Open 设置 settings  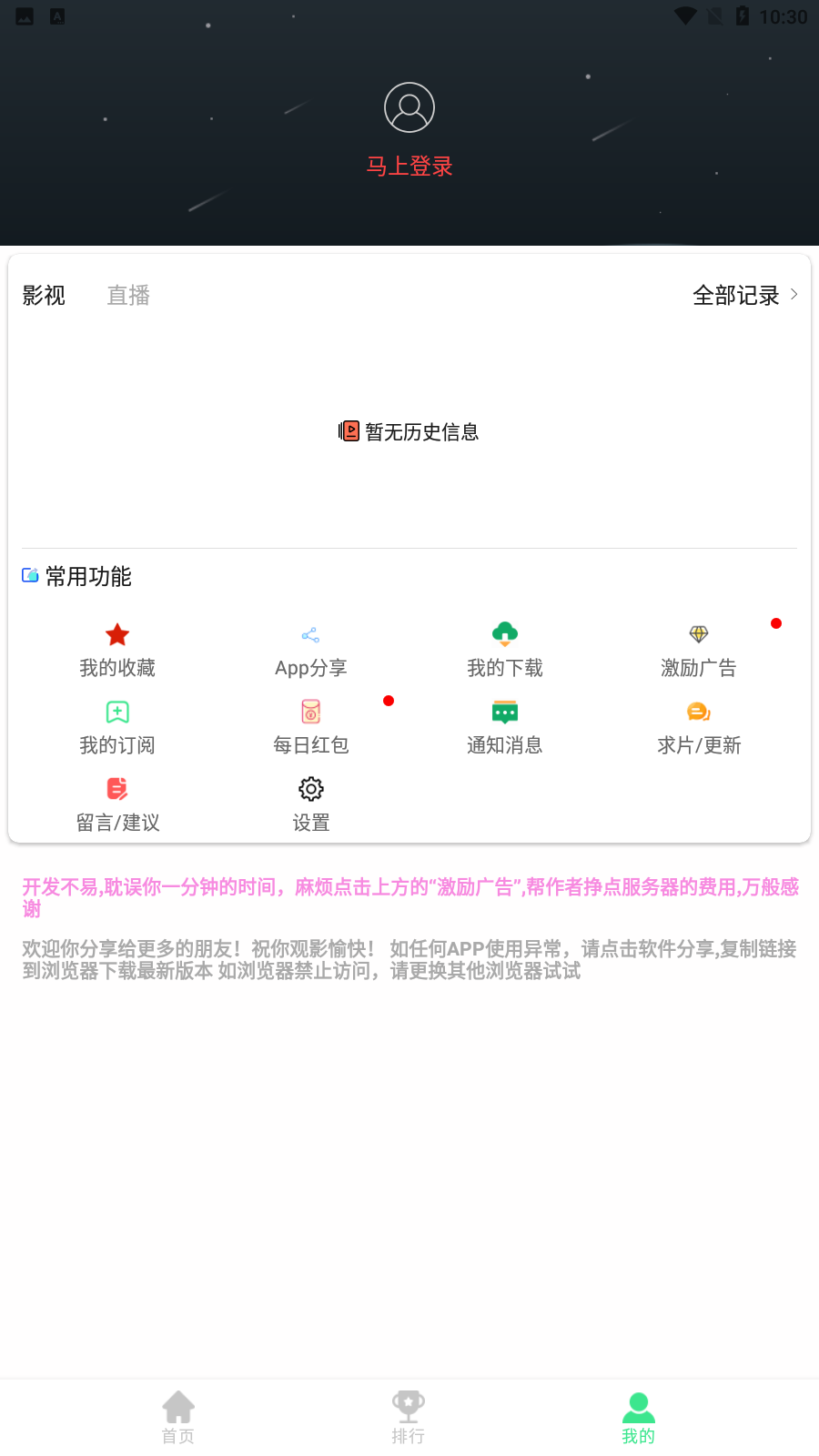311,805
